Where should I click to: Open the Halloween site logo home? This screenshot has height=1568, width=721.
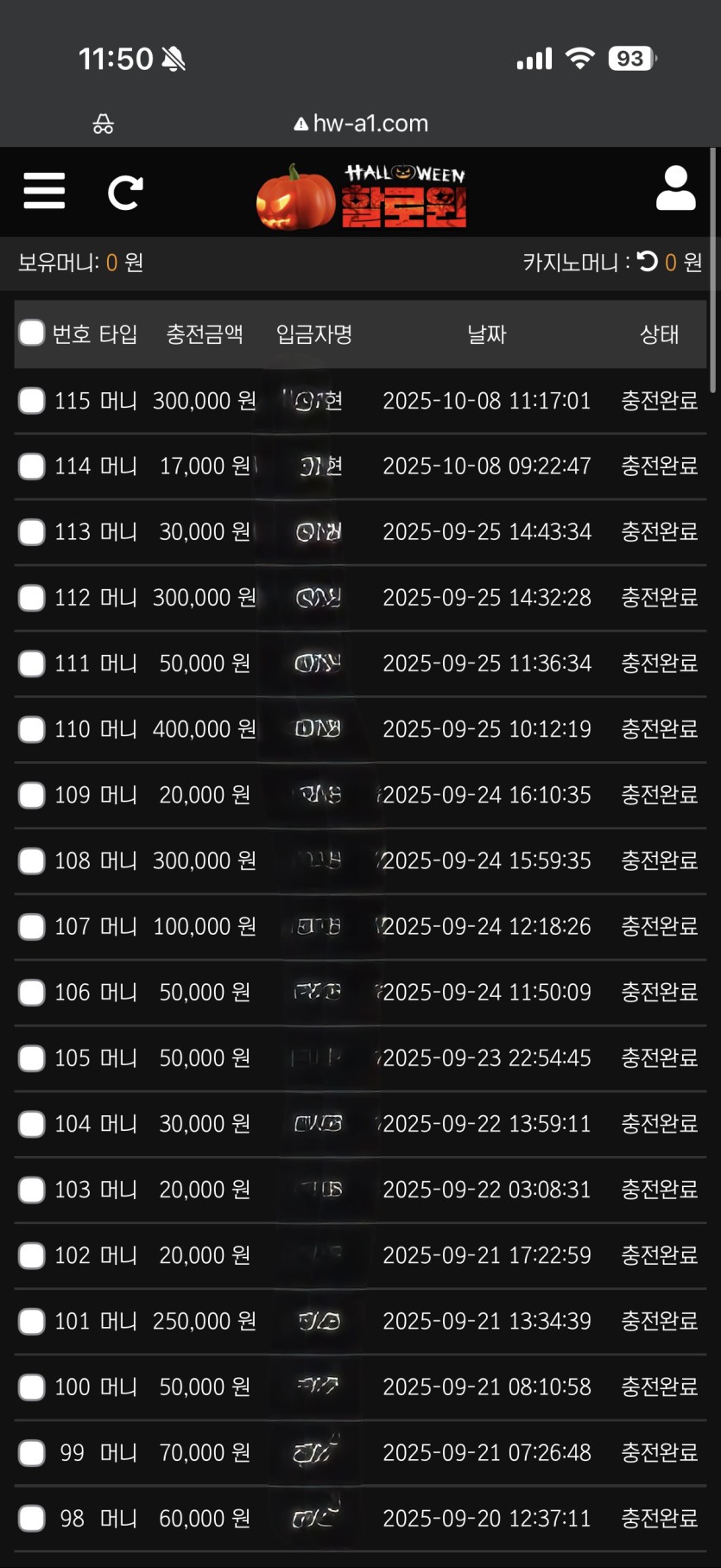[362, 197]
